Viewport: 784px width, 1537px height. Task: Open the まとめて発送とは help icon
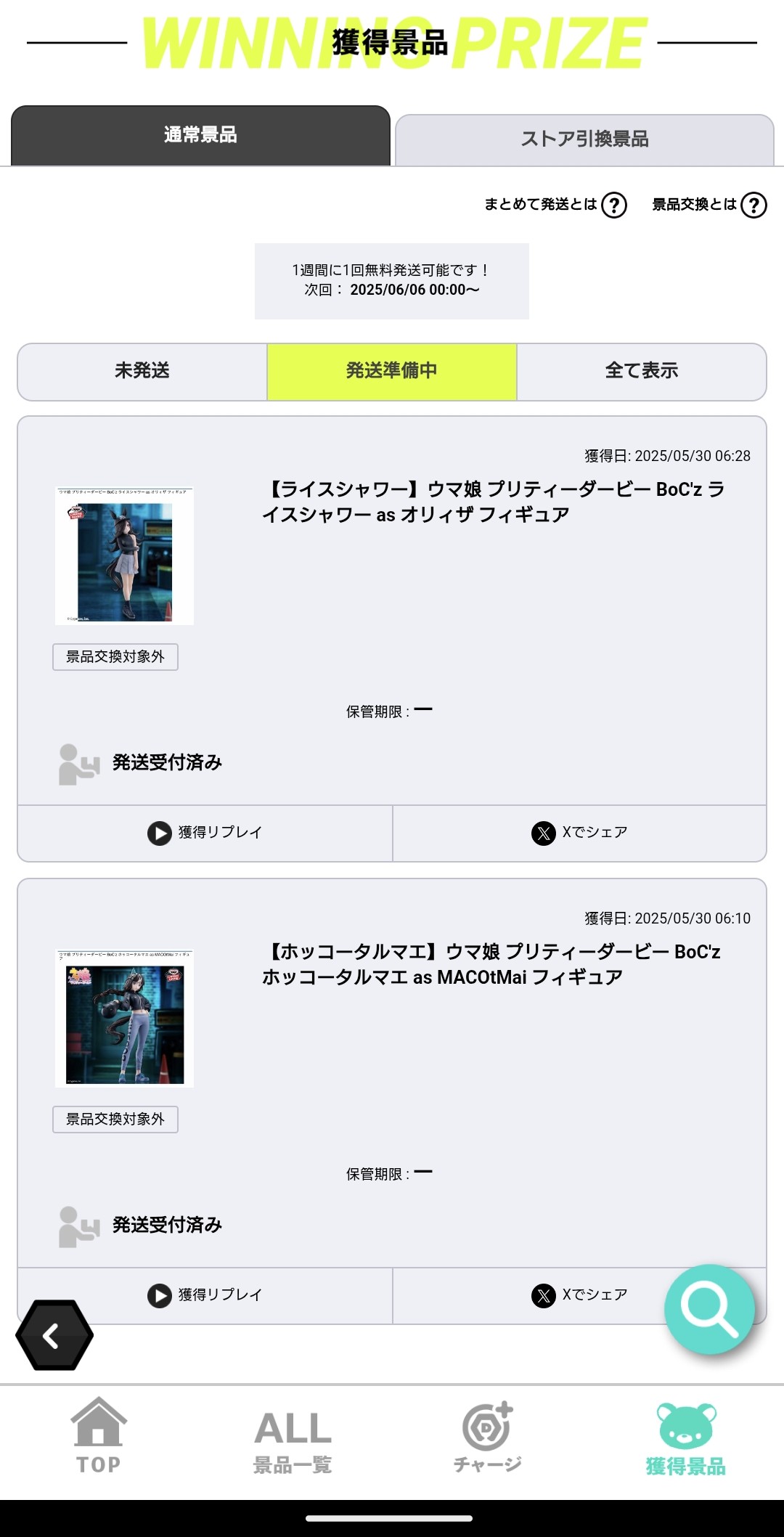[614, 205]
